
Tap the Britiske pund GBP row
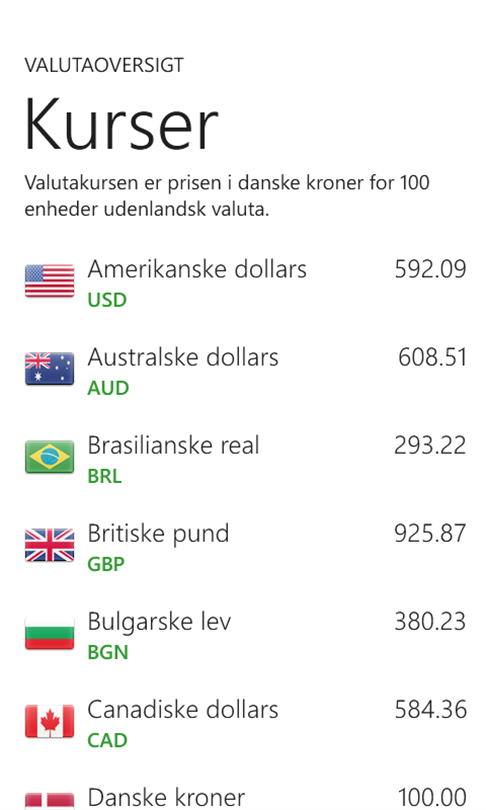coord(245,548)
